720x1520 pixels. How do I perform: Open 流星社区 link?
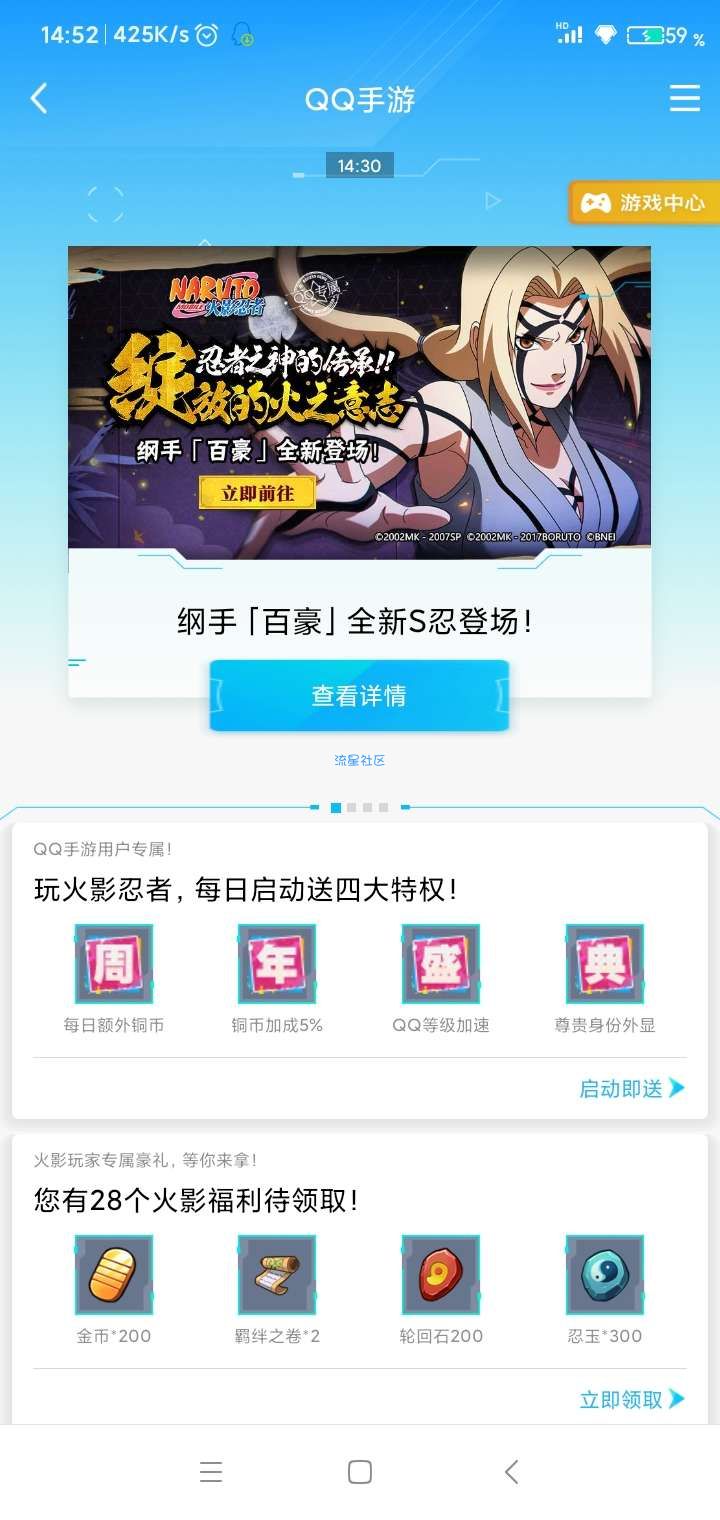(359, 761)
